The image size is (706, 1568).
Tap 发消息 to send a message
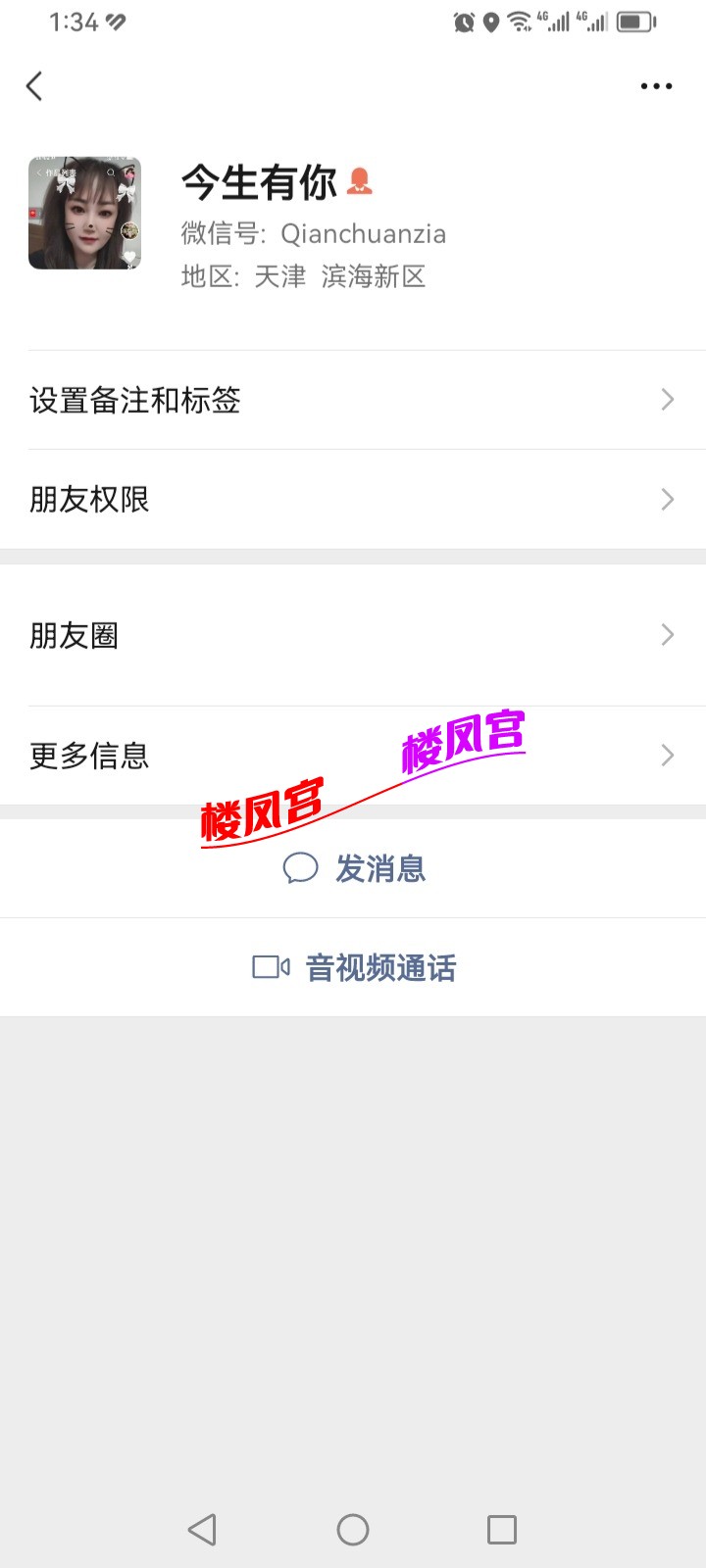pyautogui.click(x=380, y=868)
